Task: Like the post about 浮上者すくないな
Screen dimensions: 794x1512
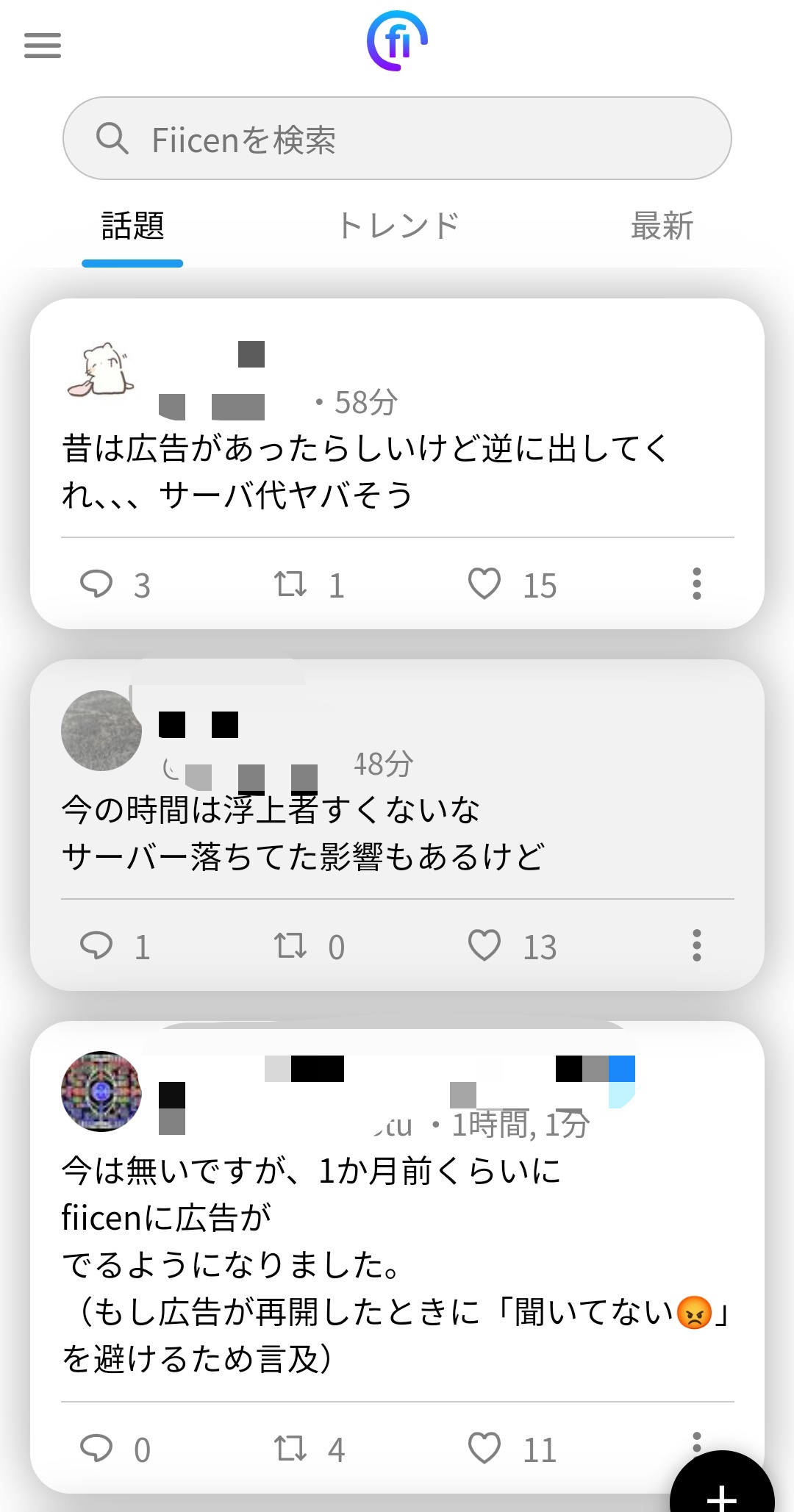Action: tap(484, 946)
